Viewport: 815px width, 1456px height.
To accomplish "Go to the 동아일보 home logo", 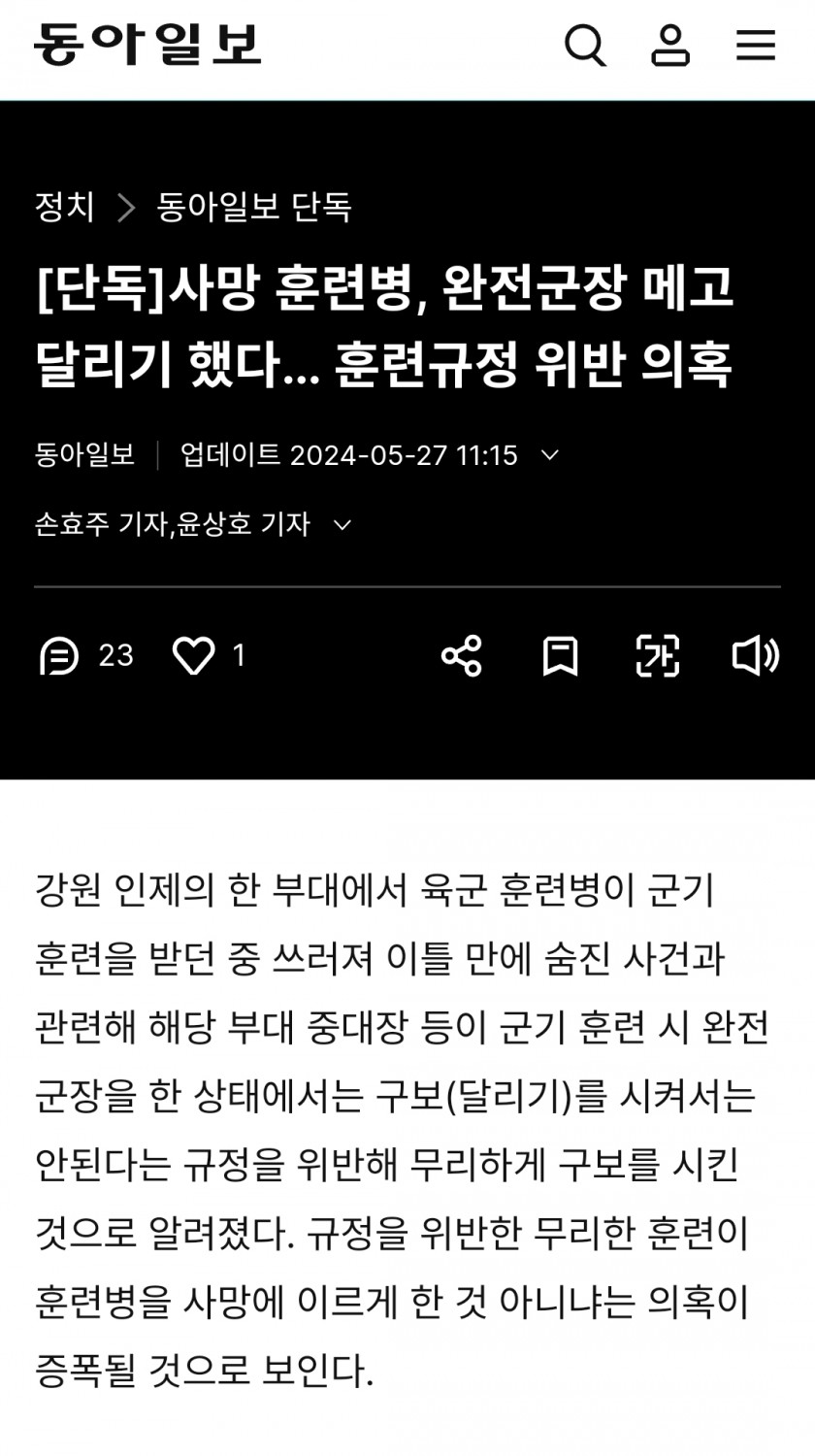I will pyautogui.click(x=147, y=44).
